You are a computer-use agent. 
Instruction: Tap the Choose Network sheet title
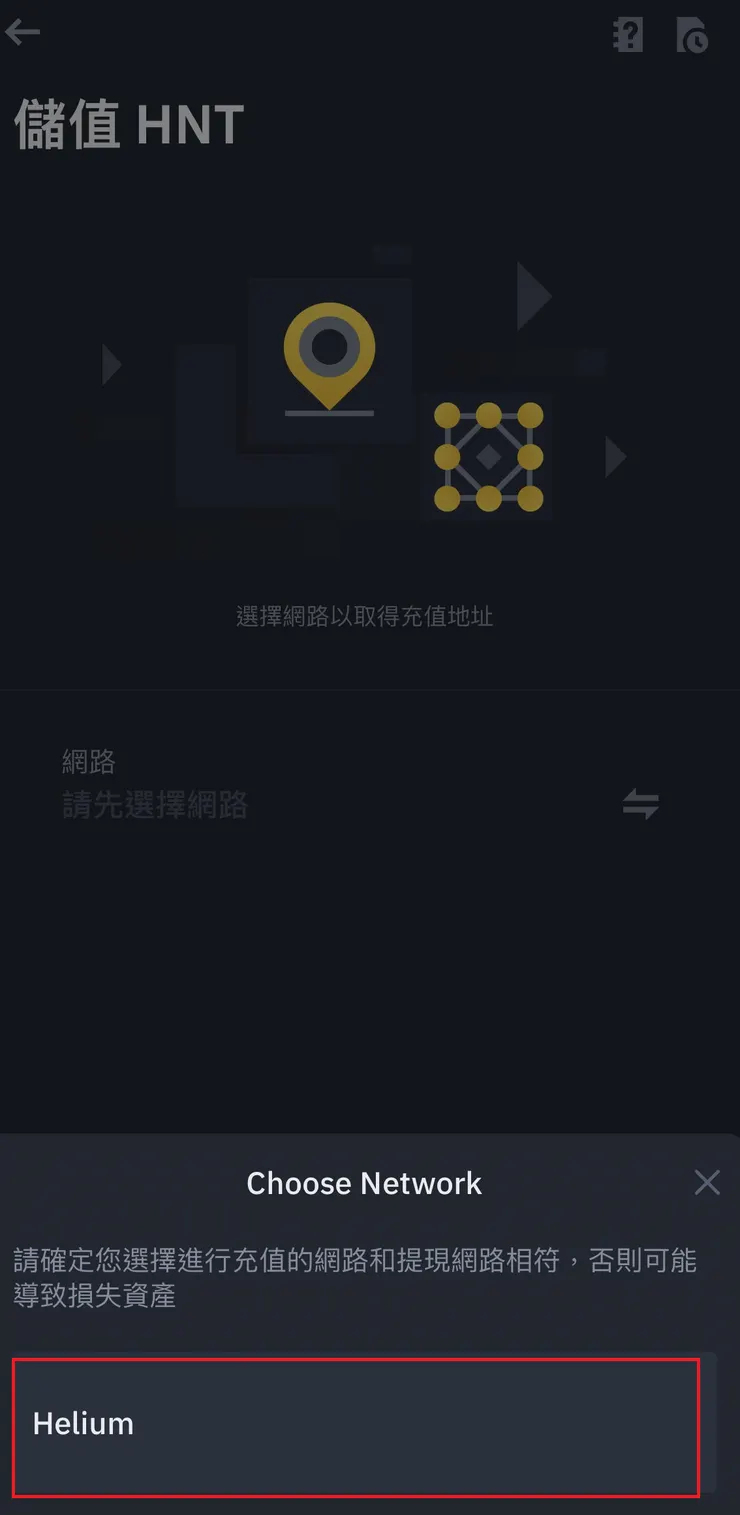(x=364, y=1183)
